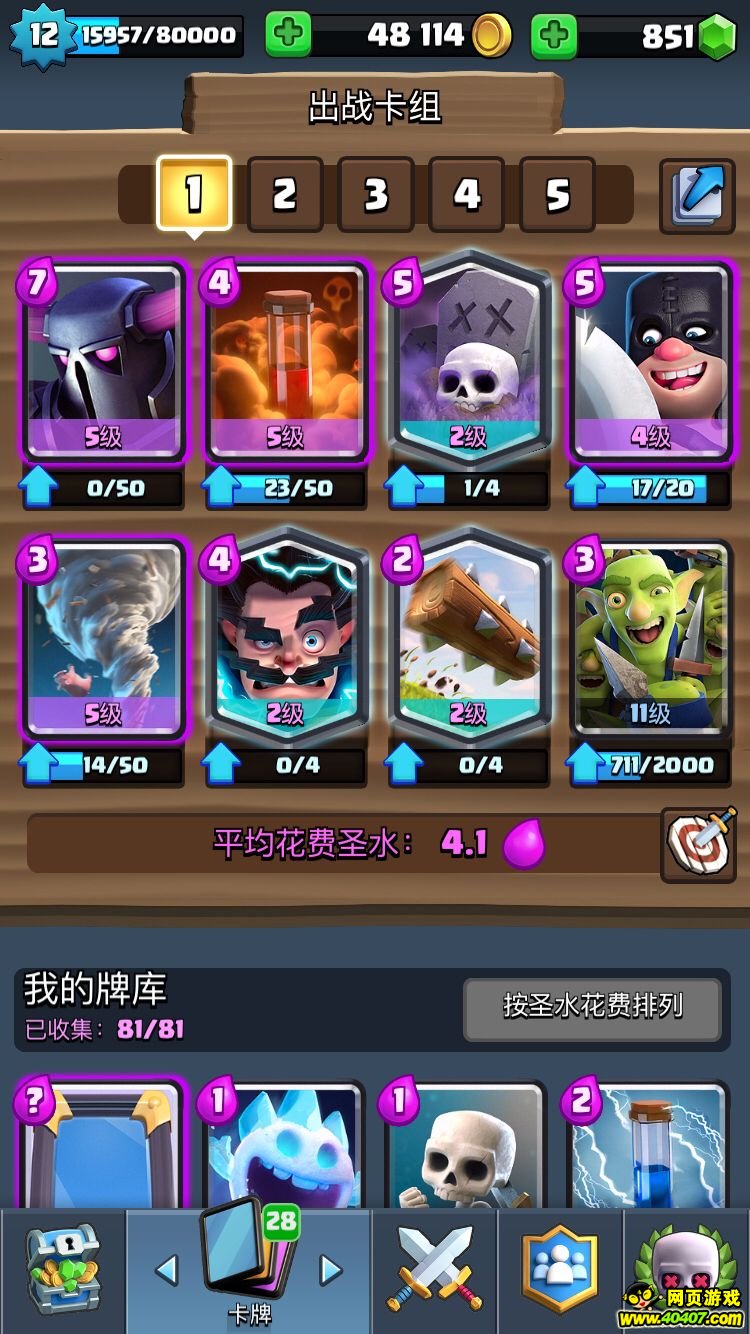Select the Electro Wizard card
This screenshot has width=750, height=1334.
click(x=285, y=640)
